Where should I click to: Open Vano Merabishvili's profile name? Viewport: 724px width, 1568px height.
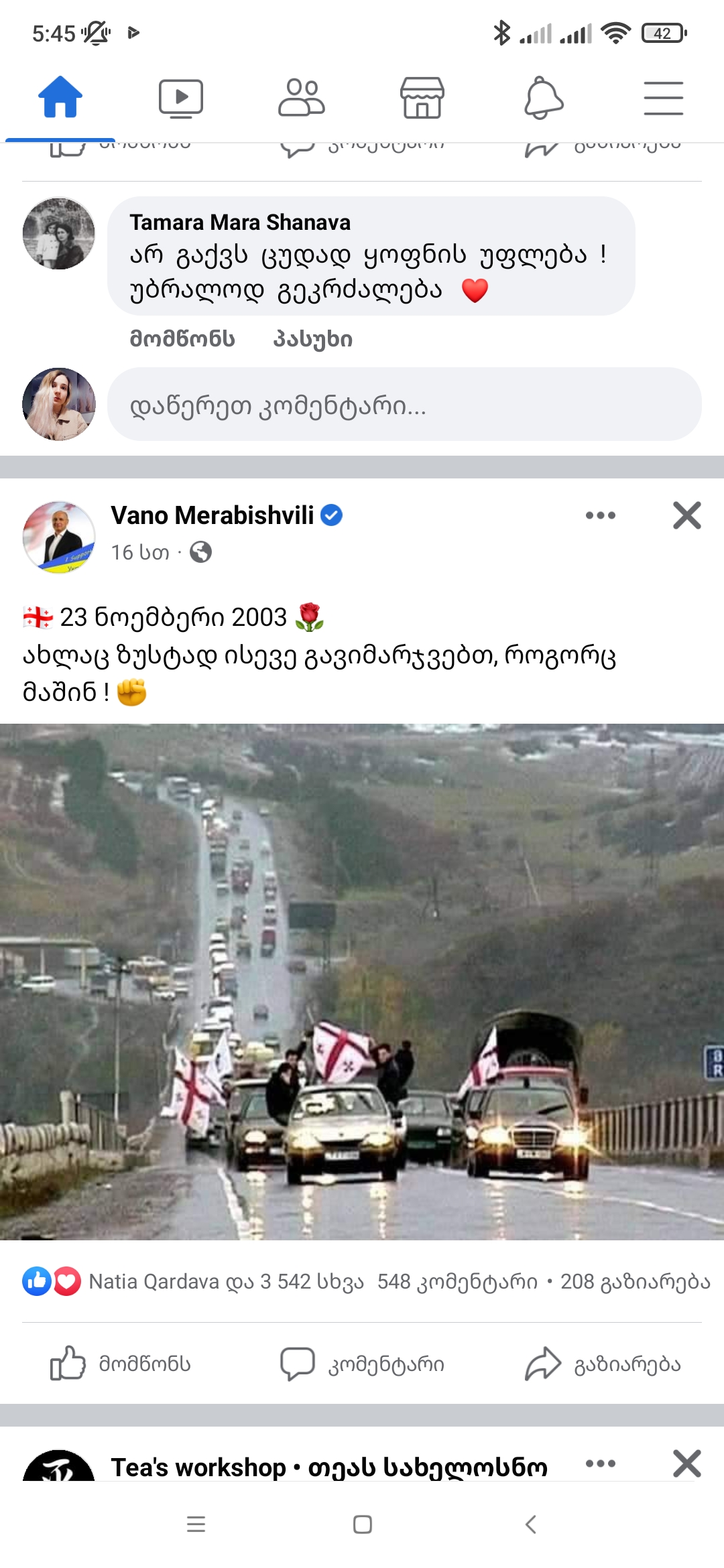212,515
